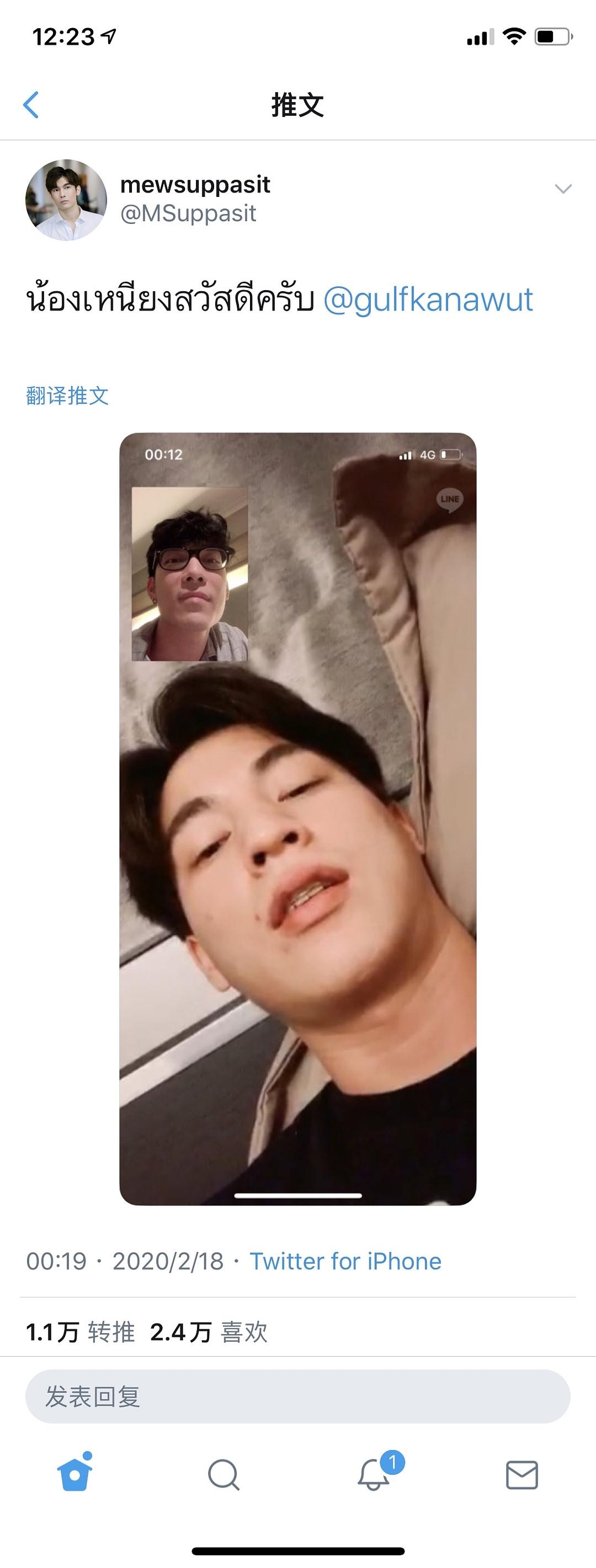This screenshot has width=596, height=1568.
Task: Open the mewsuppasit username
Action: pyautogui.click(x=195, y=184)
